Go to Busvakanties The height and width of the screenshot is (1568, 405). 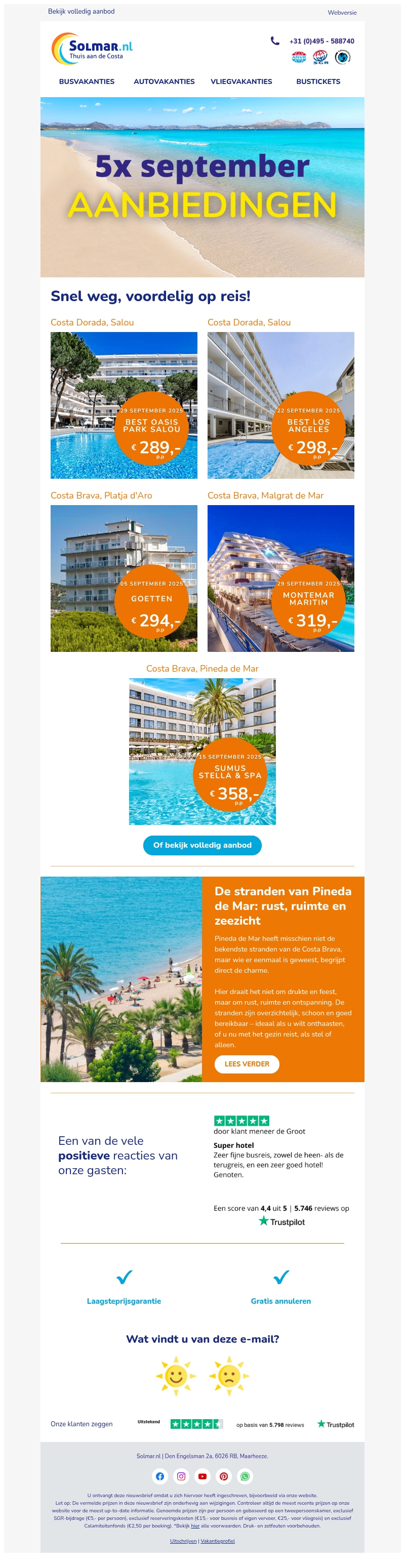87,81
